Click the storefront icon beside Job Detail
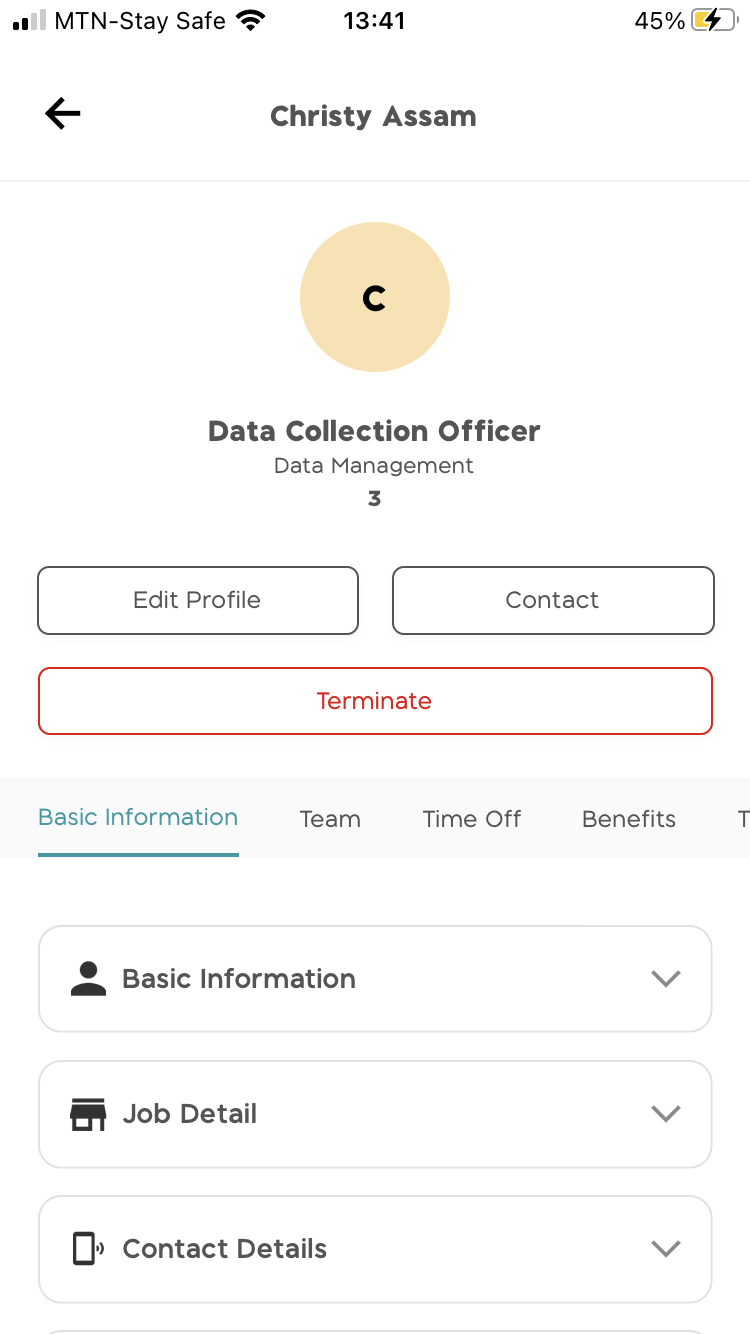750x1334 pixels. pyautogui.click(x=88, y=1114)
